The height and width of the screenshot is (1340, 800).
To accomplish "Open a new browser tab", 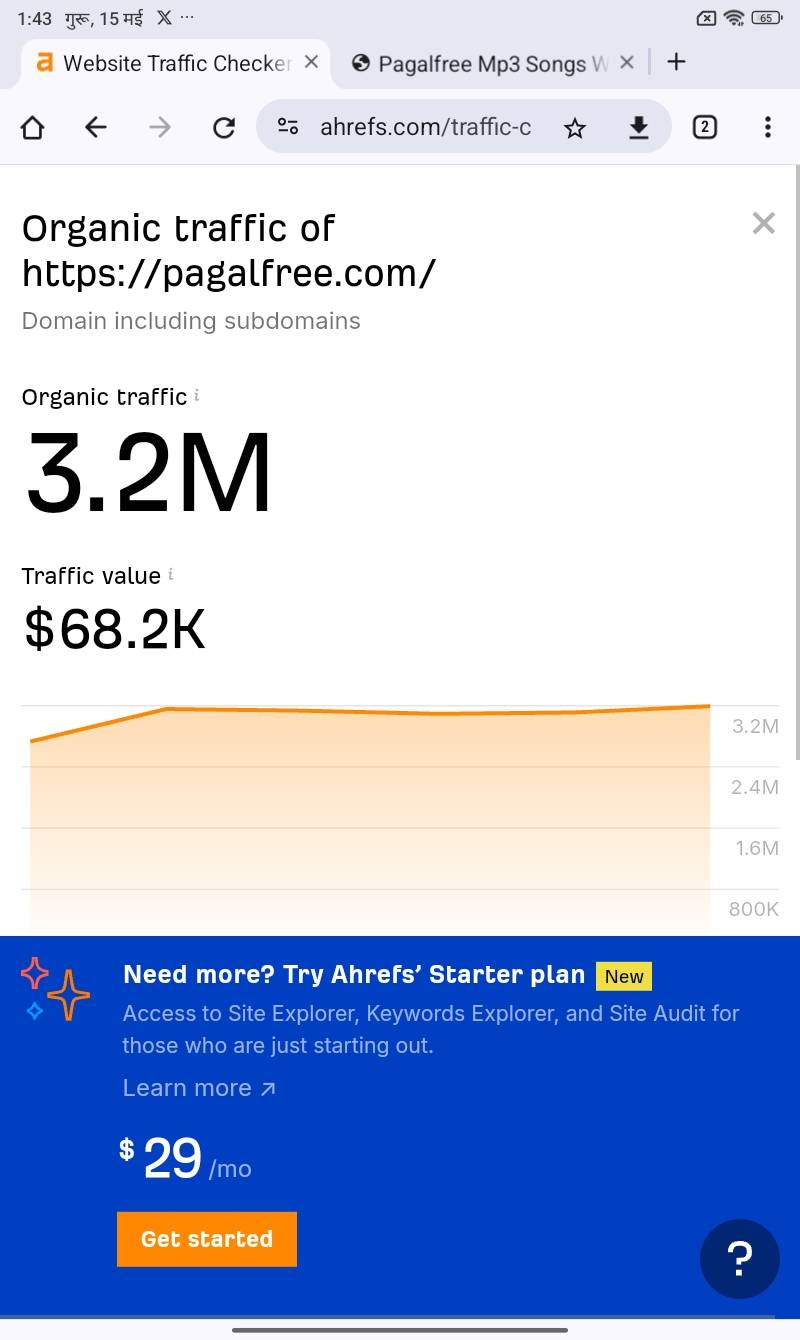I will [x=677, y=62].
